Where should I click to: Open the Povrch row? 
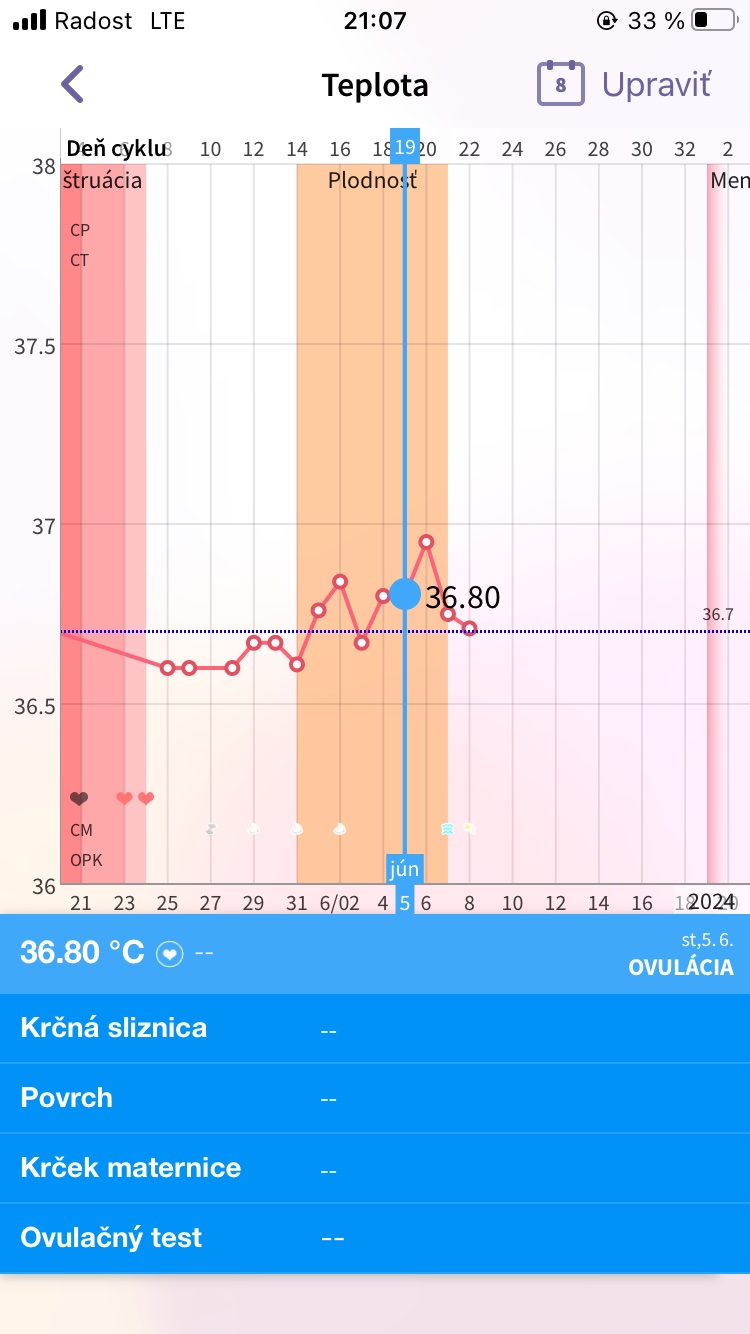tap(374, 1098)
